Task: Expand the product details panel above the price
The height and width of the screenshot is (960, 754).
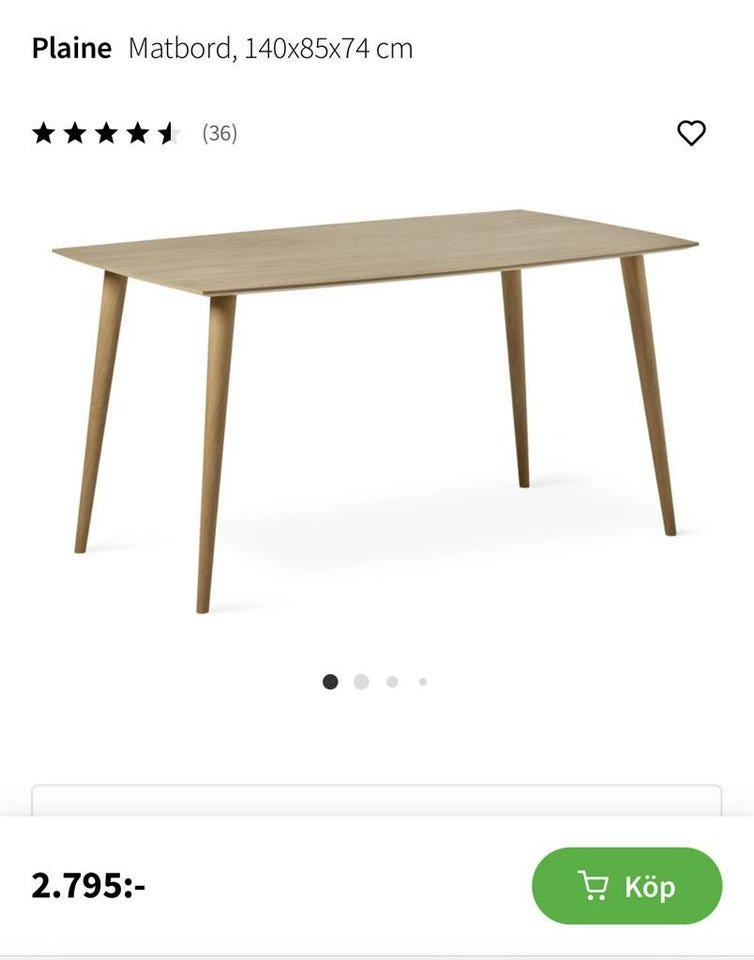Action: (377, 800)
